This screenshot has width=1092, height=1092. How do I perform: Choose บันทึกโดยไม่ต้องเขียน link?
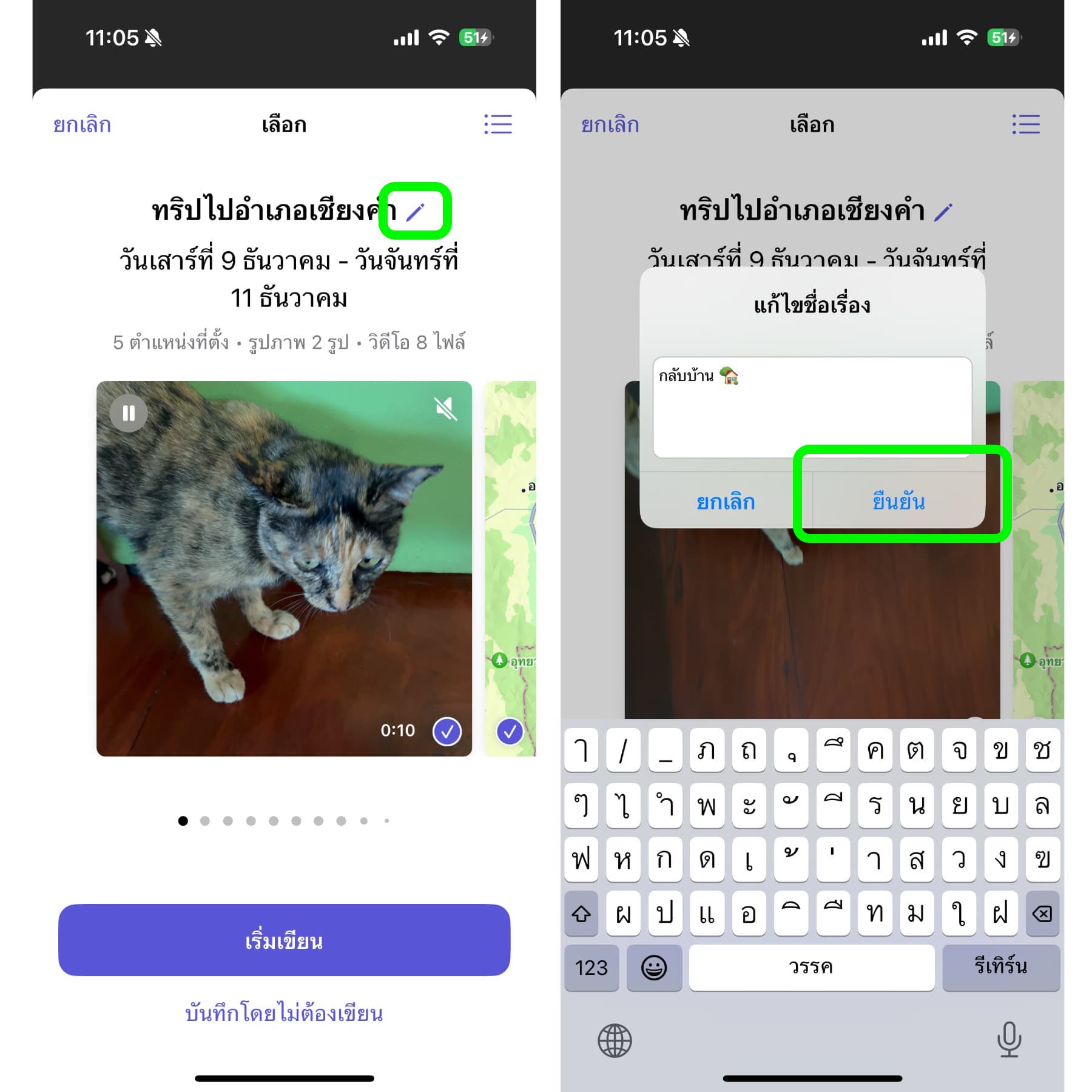(284, 1013)
